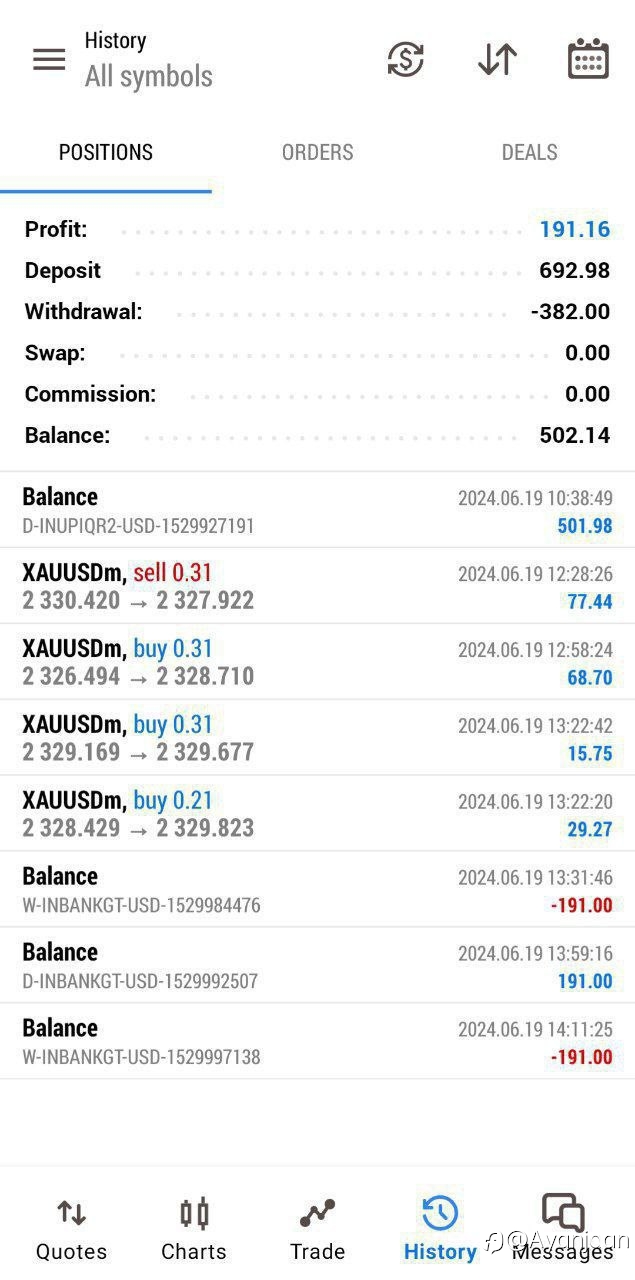635x1280 pixels.
Task: Tap the currency symbol filter icon
Action: click(x=405, y=60)
